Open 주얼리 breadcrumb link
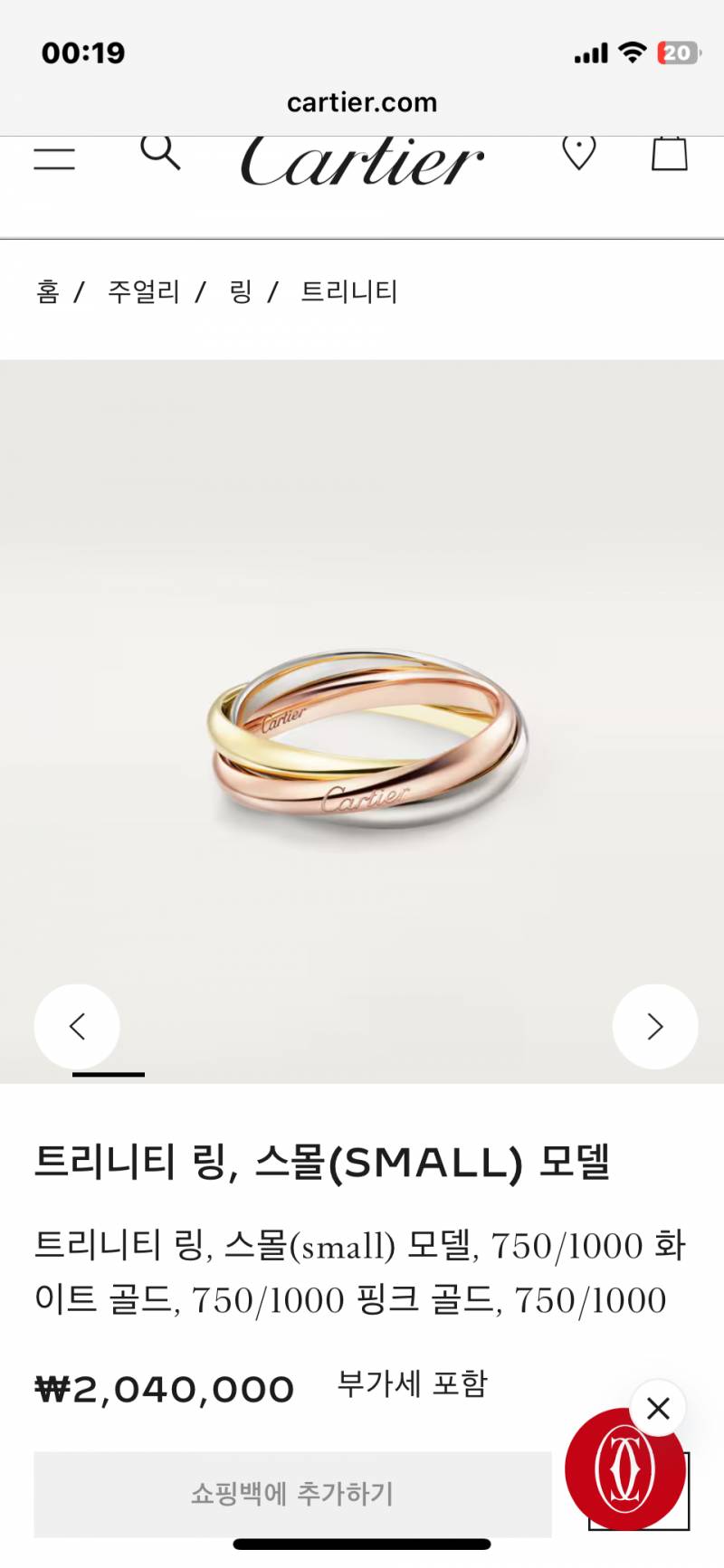The height and width of the screenshot is (1568, 724). 143,291
